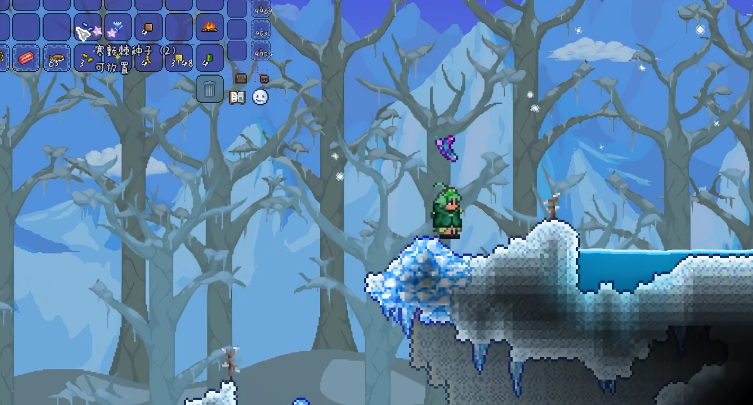Tap the small chest icon above the smiley

click(264, 78)
